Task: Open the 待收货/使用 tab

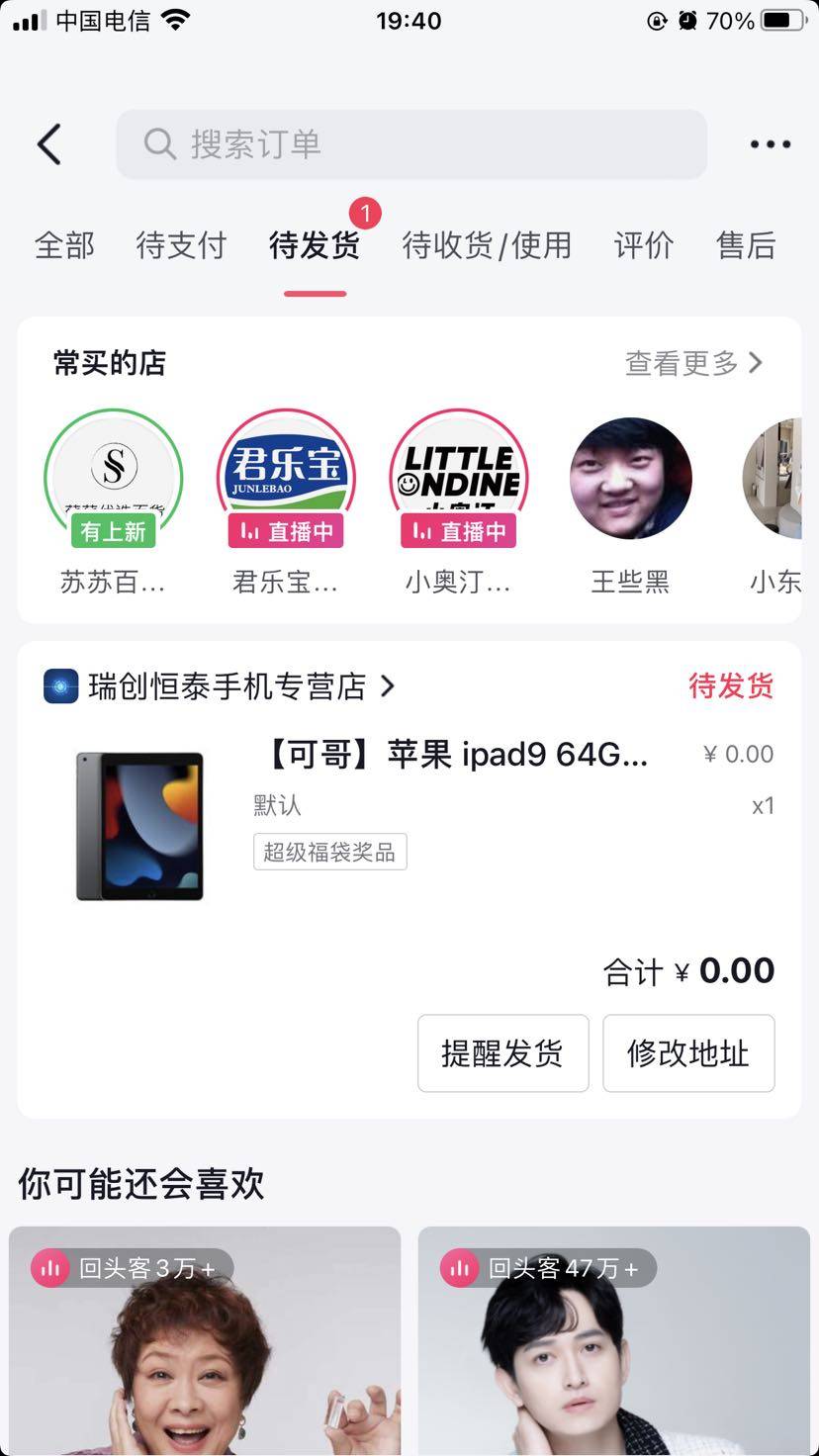Action: [x=487, y=245]
